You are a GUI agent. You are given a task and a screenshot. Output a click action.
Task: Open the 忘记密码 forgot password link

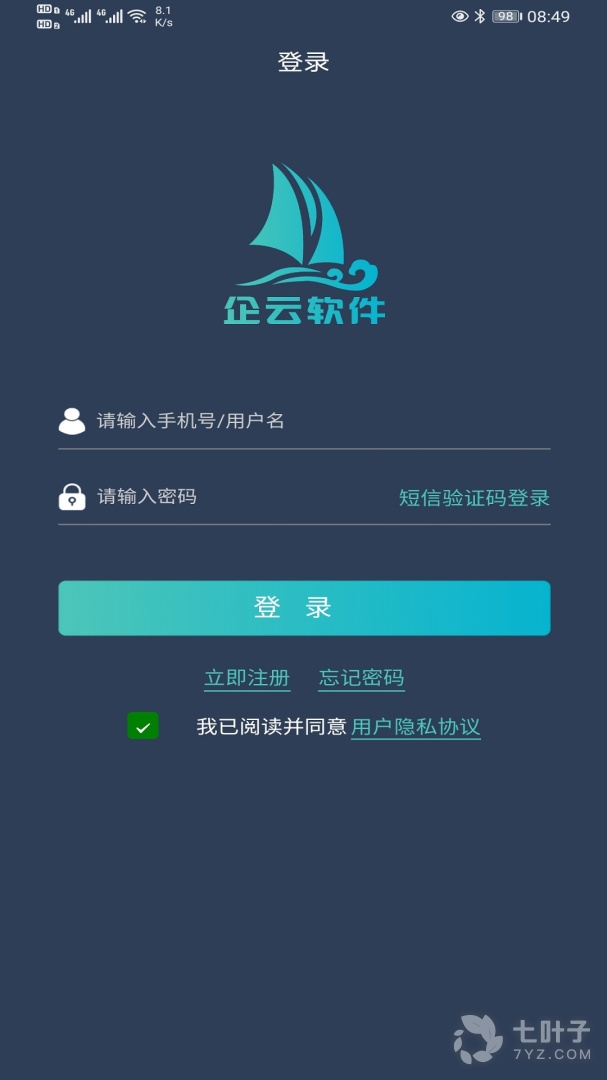tap(361, 678)
